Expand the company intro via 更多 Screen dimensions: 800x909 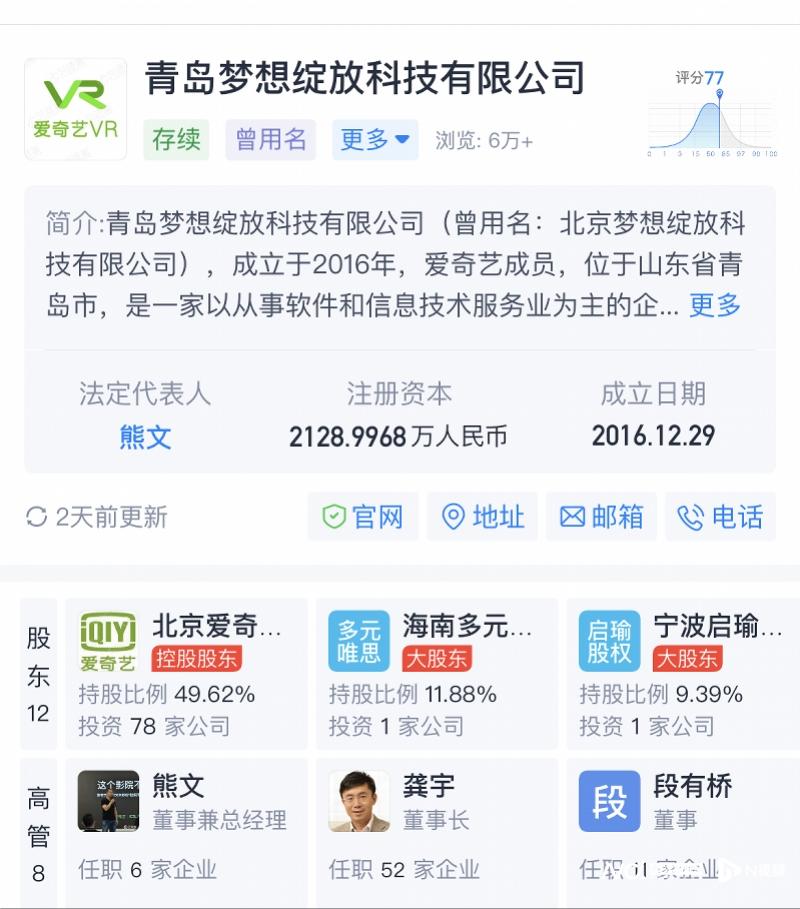[x=715, y=305]
